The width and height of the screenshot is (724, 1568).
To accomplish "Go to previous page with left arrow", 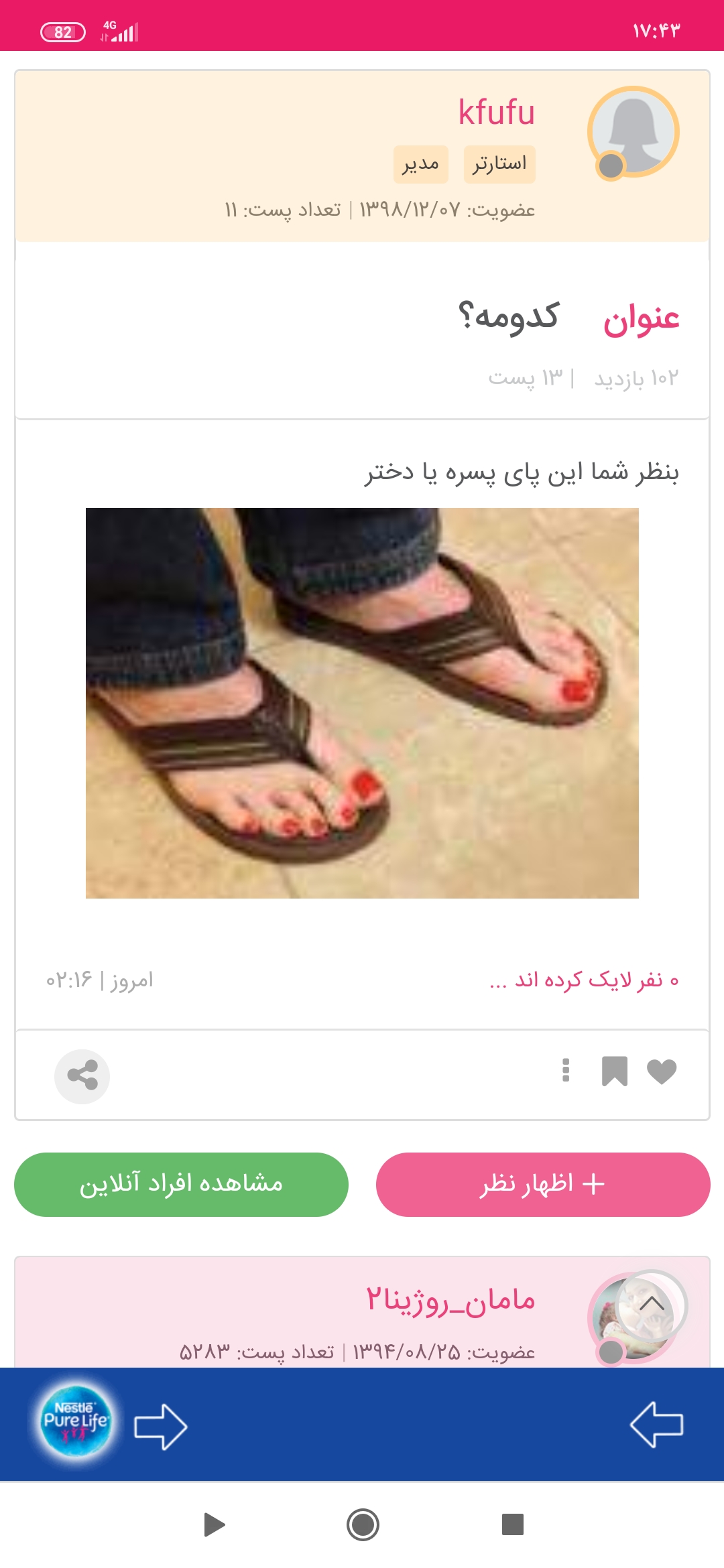I will [x=656, y=1425].
